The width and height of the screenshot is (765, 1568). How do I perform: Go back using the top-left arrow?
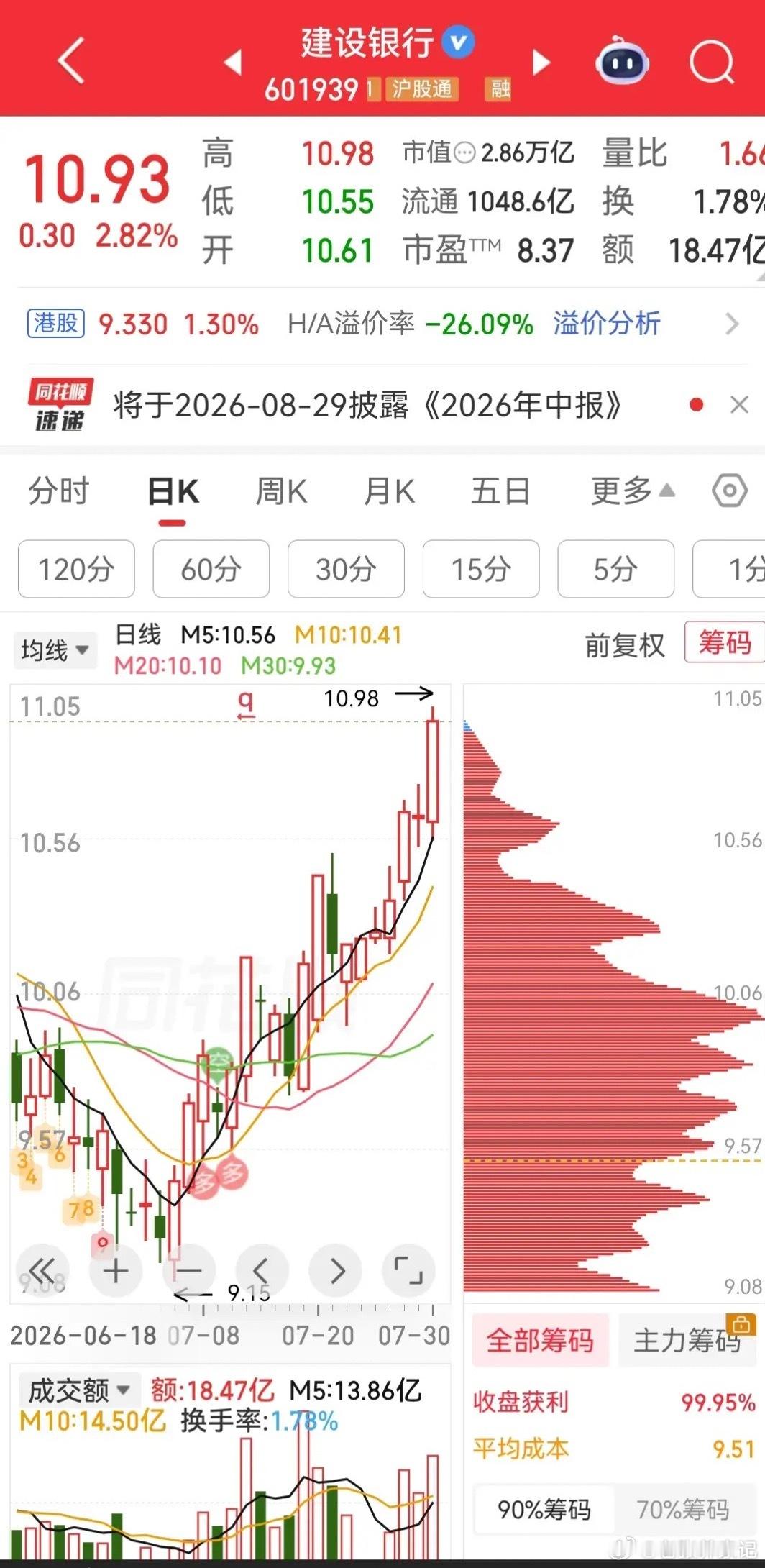[x=72, y=60]
